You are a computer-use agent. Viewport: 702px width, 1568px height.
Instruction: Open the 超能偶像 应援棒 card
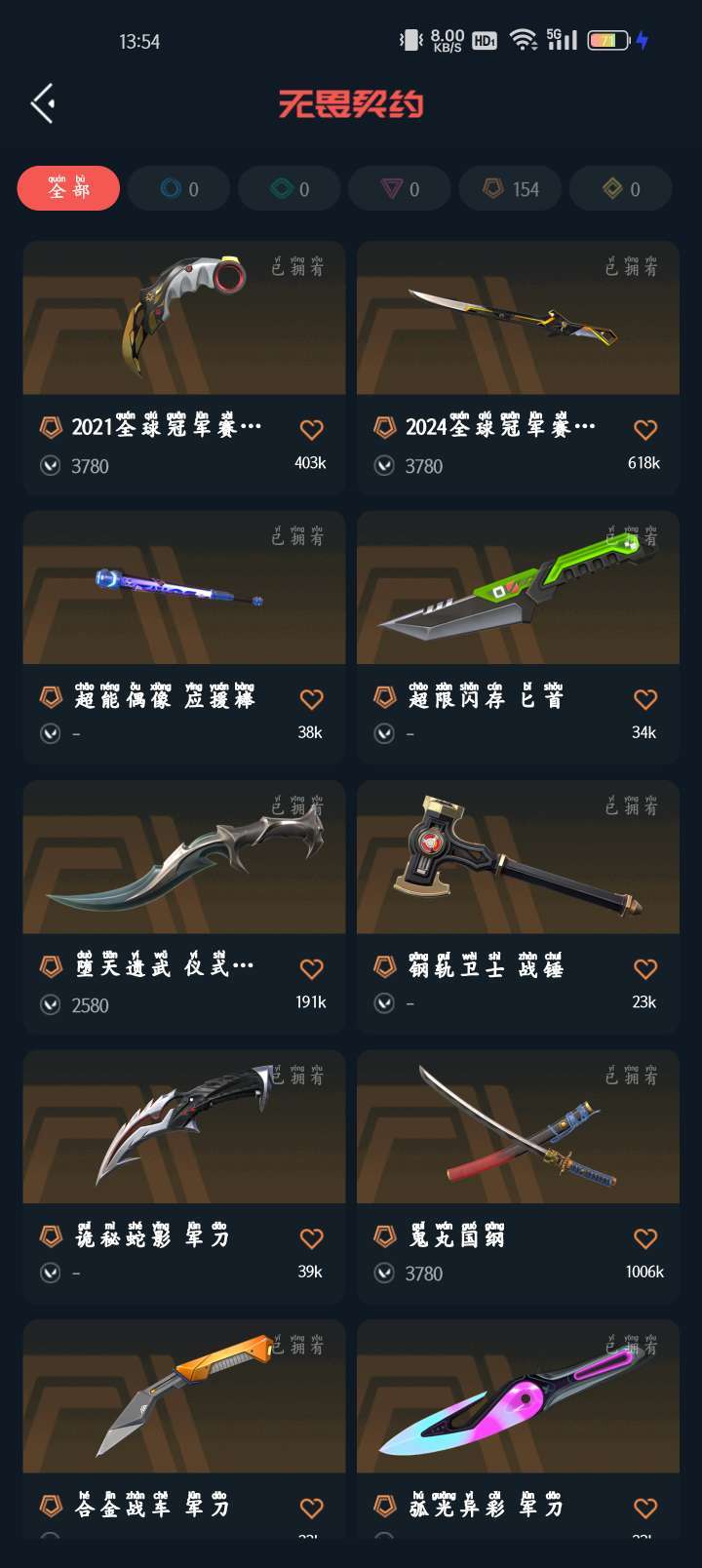pyautogui.click(x=184, y=637)
